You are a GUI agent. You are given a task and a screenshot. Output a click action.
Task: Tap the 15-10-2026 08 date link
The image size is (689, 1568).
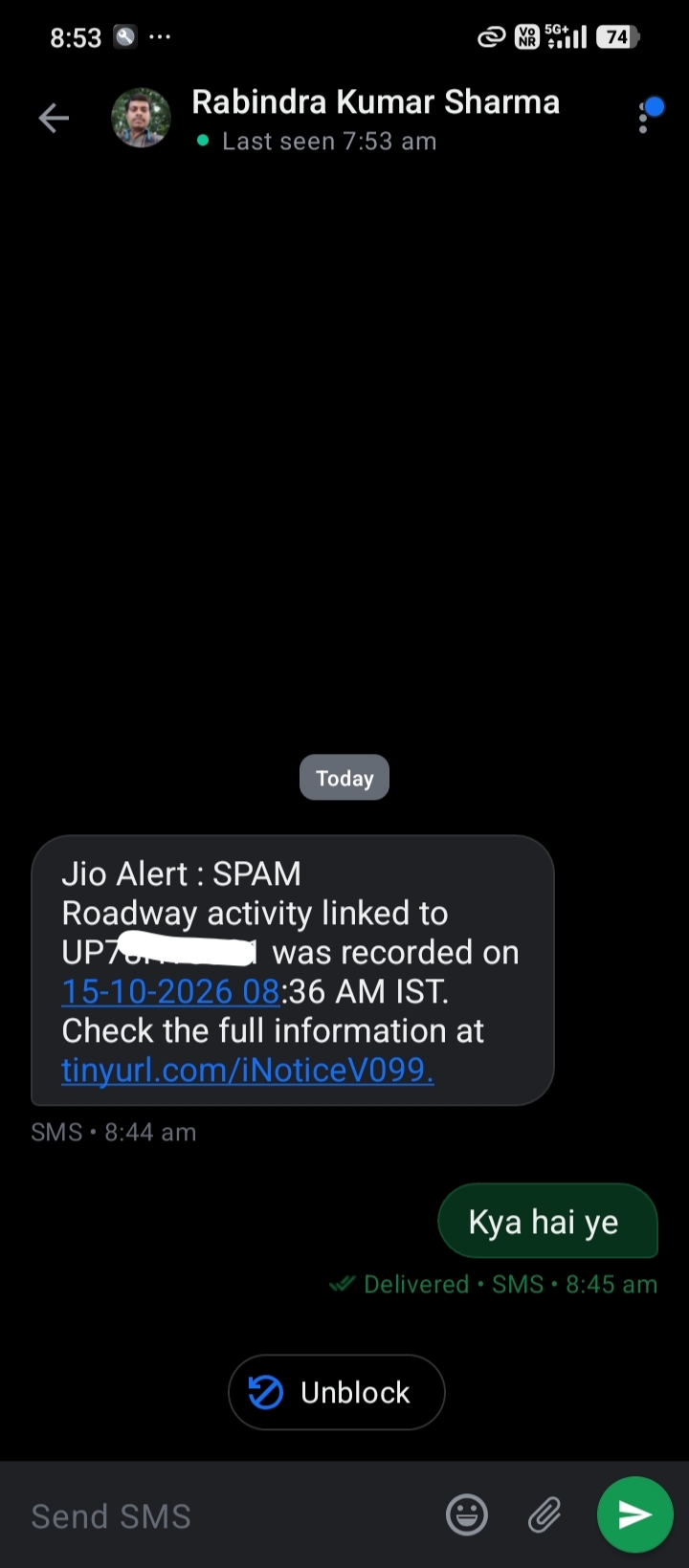pyautogui.click(x=170, y=991)
